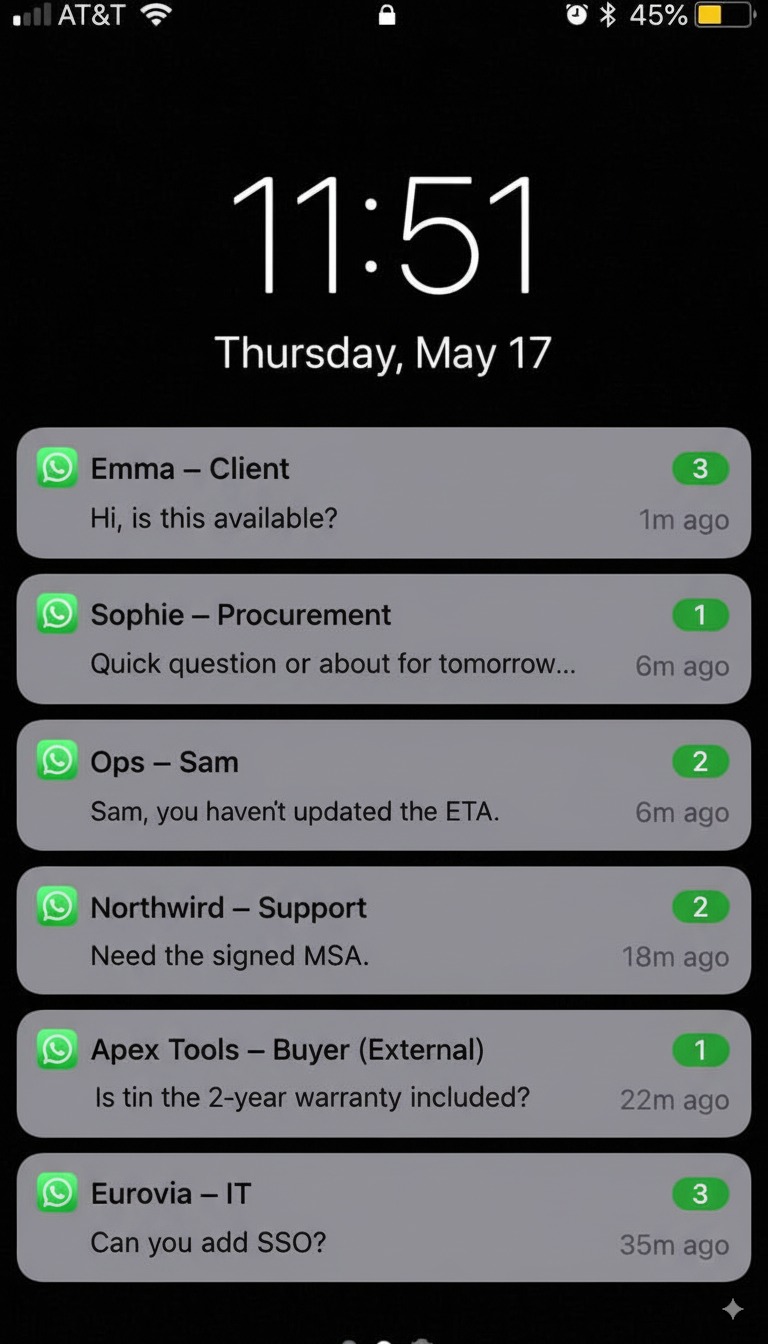
Task: Tap the WhatsApp icon on Emma's notification
Action: (57, 466)
